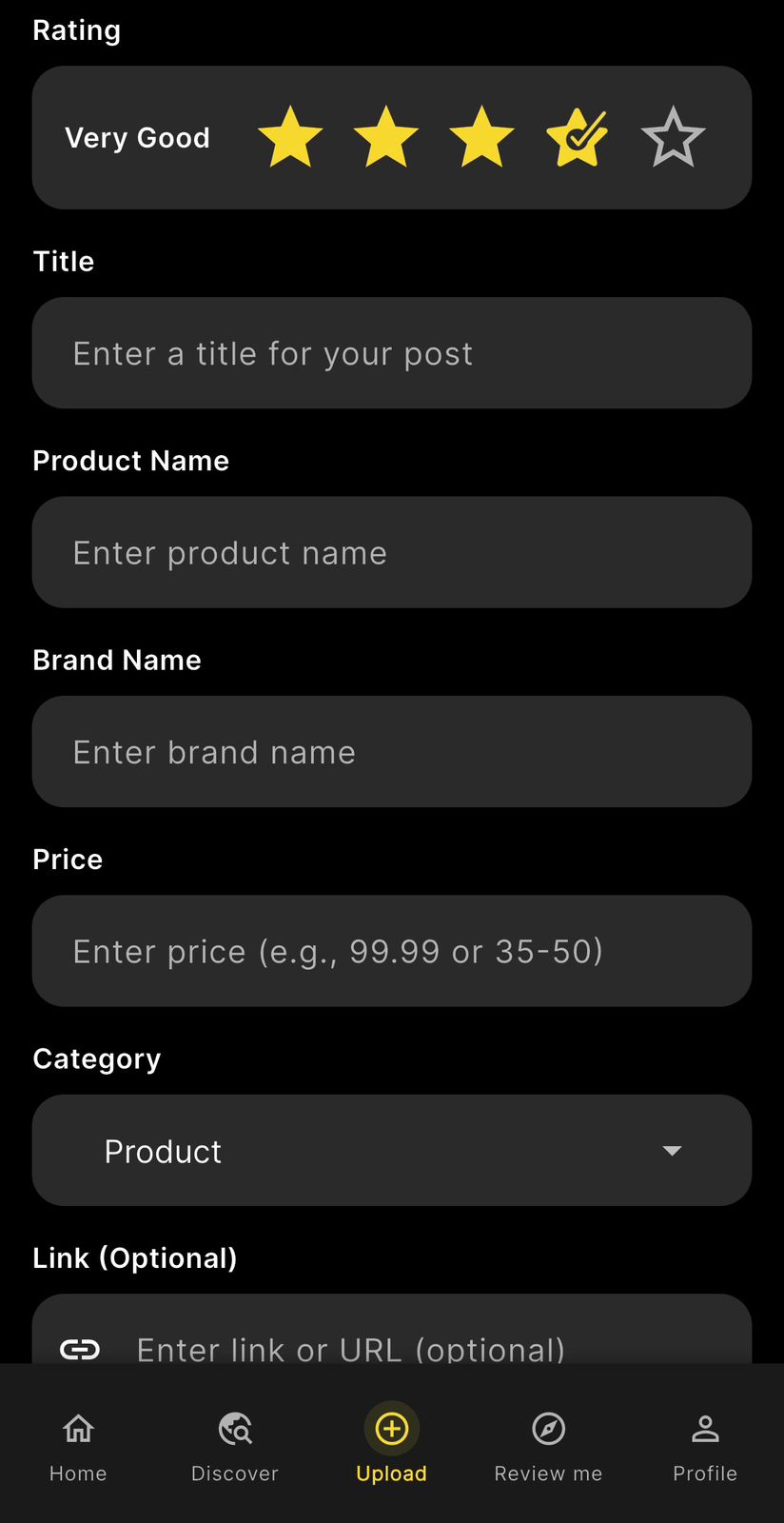Tap the Very Good rating label
This screenshot has height=1523, width=784.
[x=137, y=137]
